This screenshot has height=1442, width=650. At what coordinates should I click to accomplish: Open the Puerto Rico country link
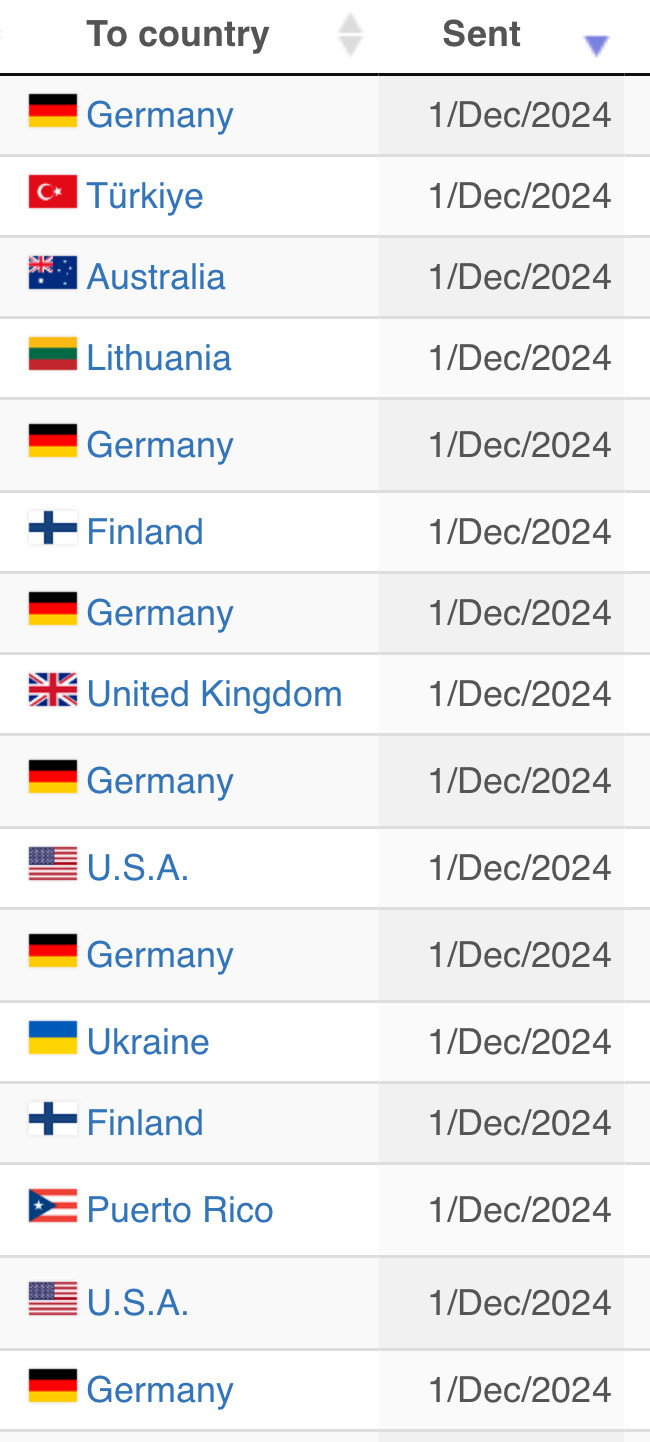180,1210
